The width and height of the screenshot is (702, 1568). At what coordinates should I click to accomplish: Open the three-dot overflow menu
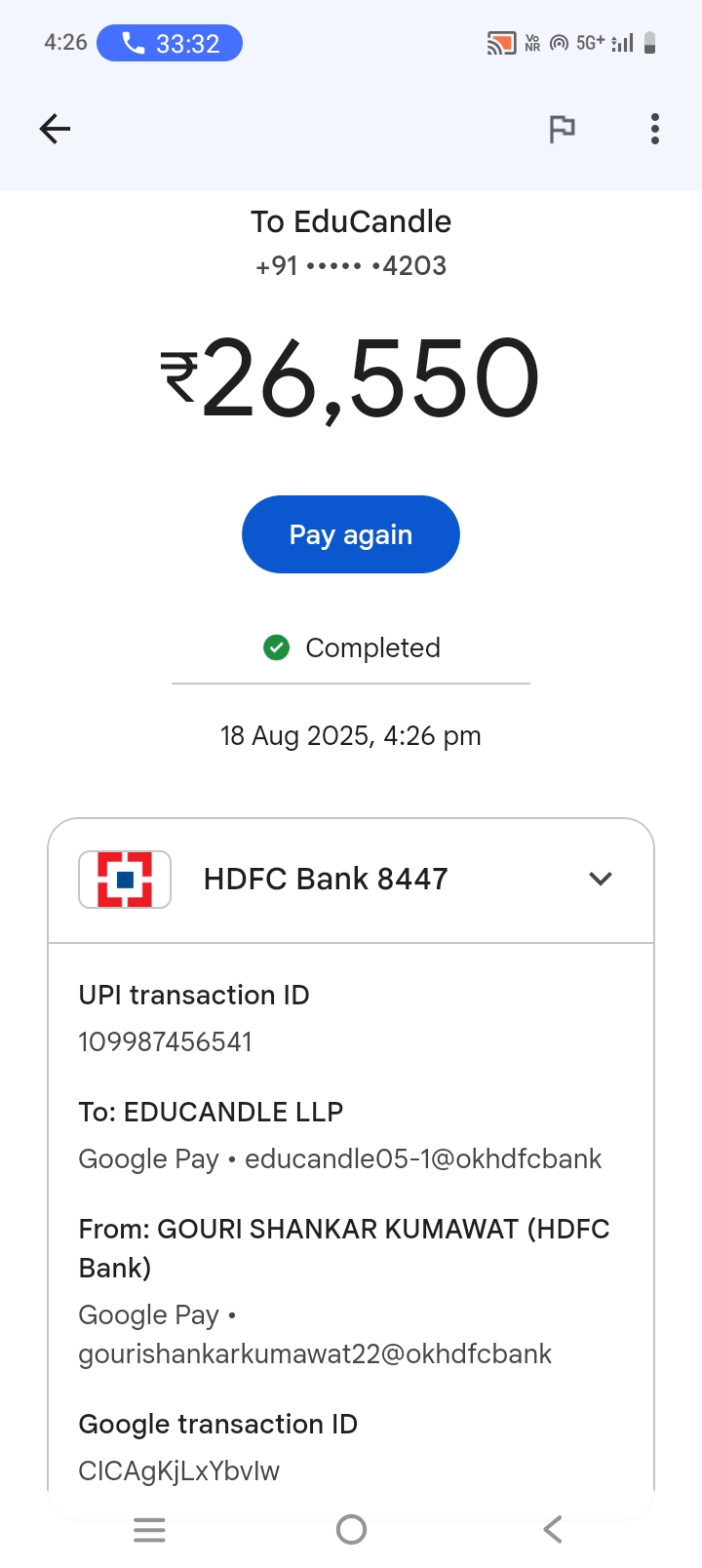point(654,129)
